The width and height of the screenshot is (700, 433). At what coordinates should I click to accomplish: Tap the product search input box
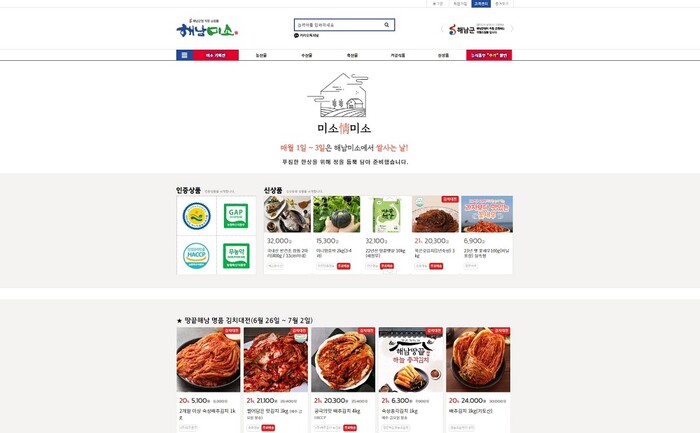pyautogui.click(x=337, y=24)
